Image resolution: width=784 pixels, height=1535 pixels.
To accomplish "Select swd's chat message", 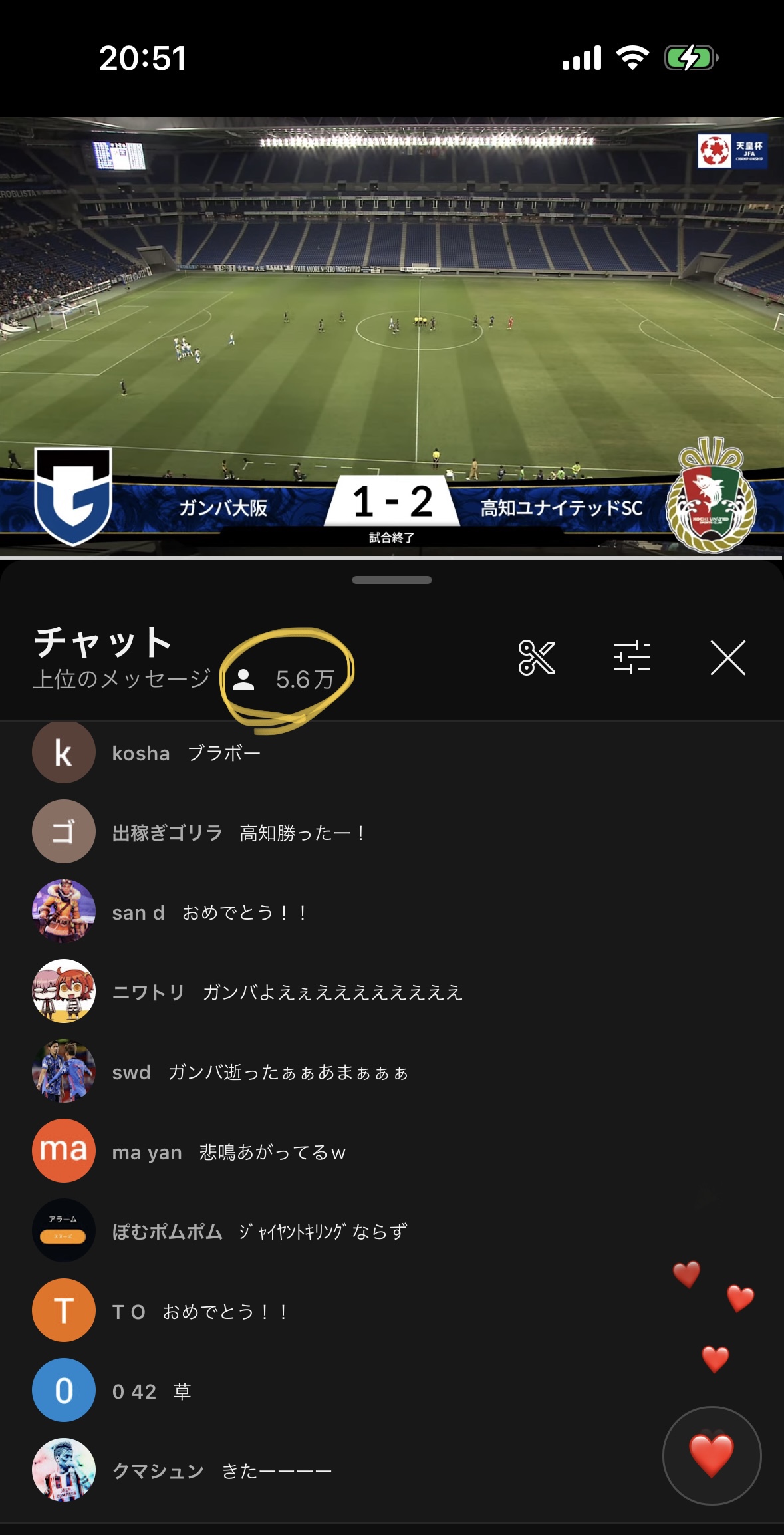I will 288,1073.
